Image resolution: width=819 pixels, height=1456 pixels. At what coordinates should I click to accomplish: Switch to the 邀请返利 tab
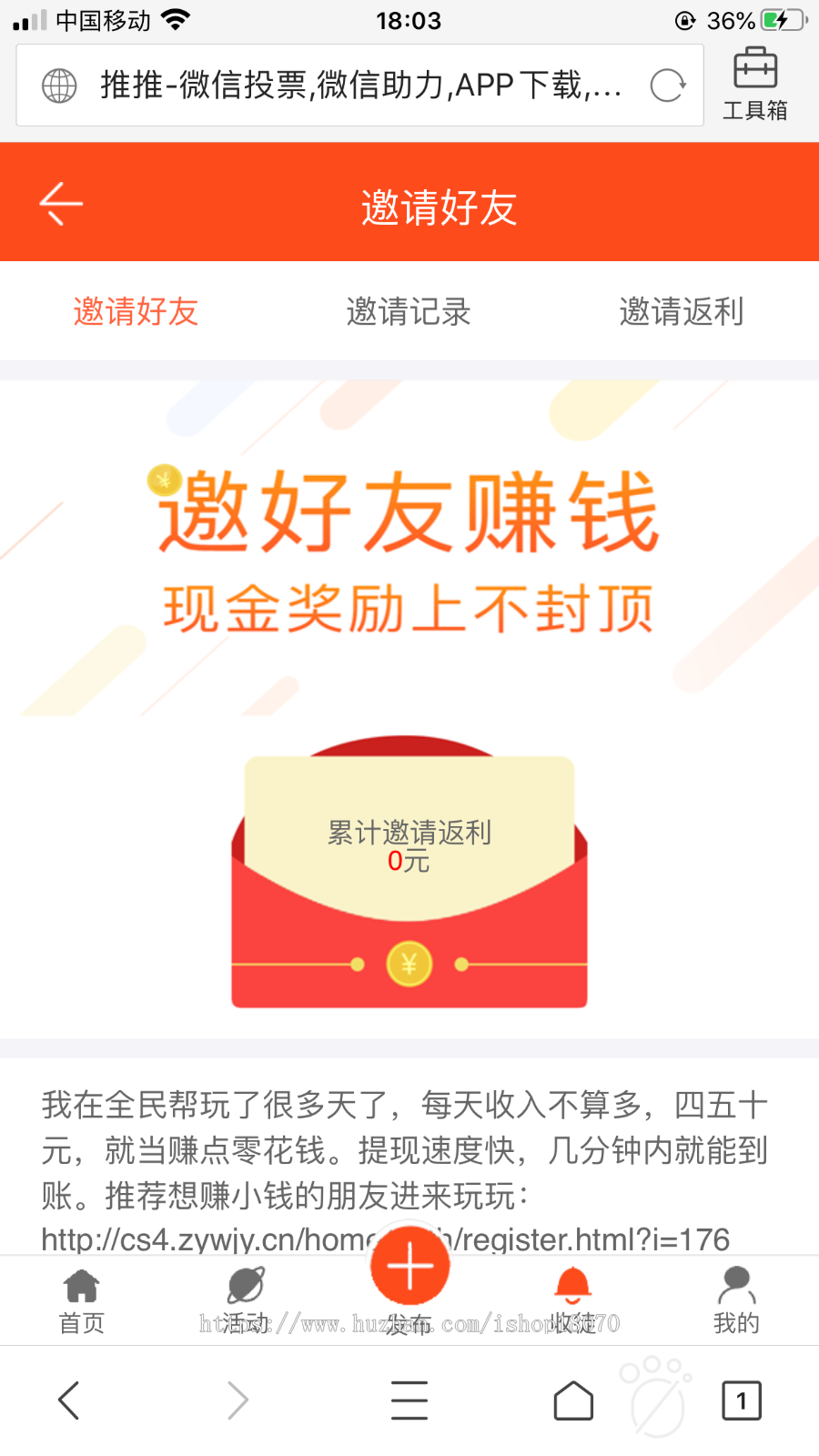point(682,312)
